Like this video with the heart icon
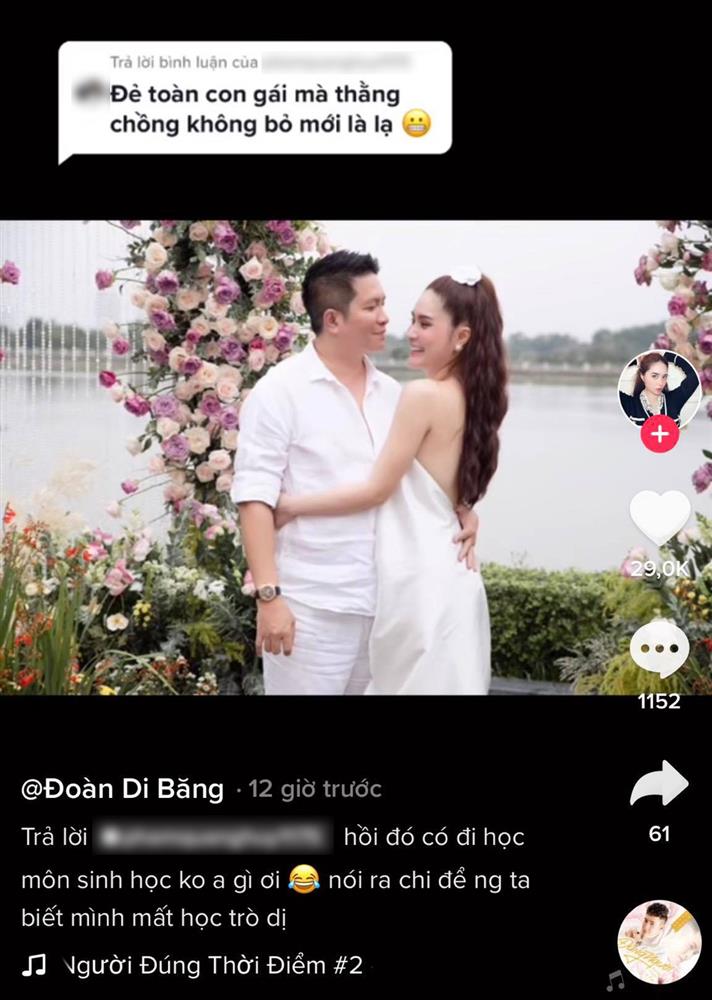 tap(659, 517)
